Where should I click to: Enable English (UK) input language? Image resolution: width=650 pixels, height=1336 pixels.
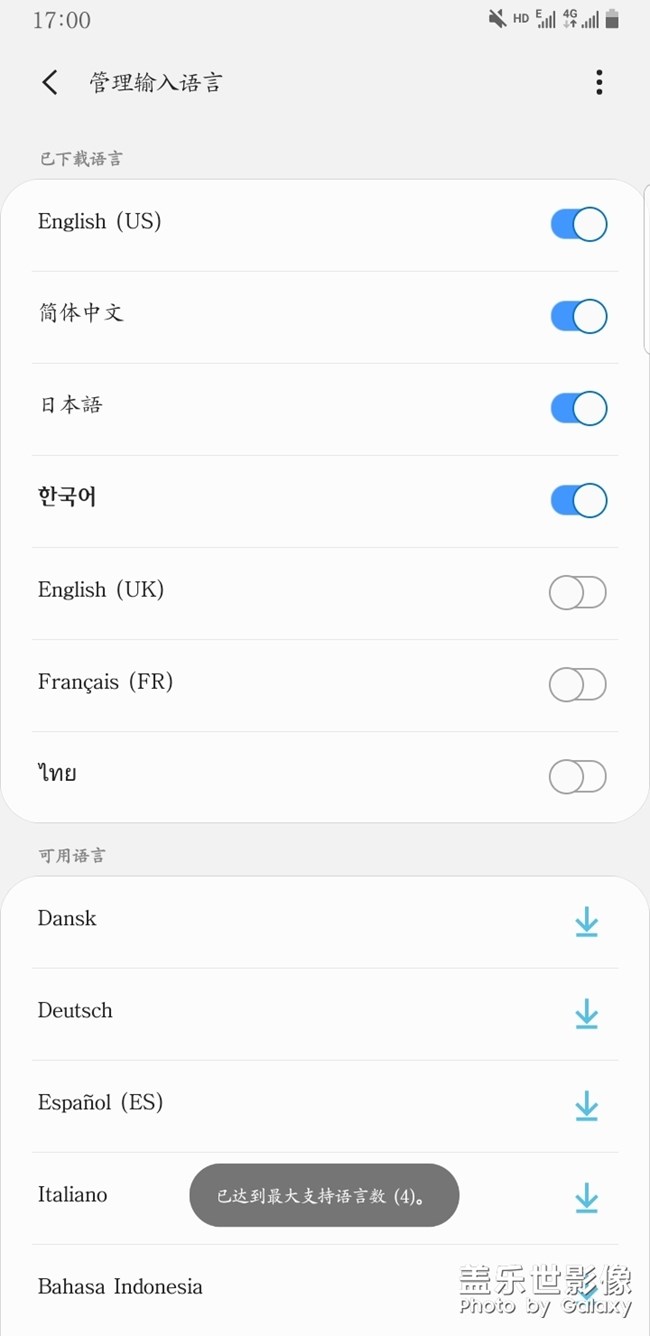coord(578,593)
